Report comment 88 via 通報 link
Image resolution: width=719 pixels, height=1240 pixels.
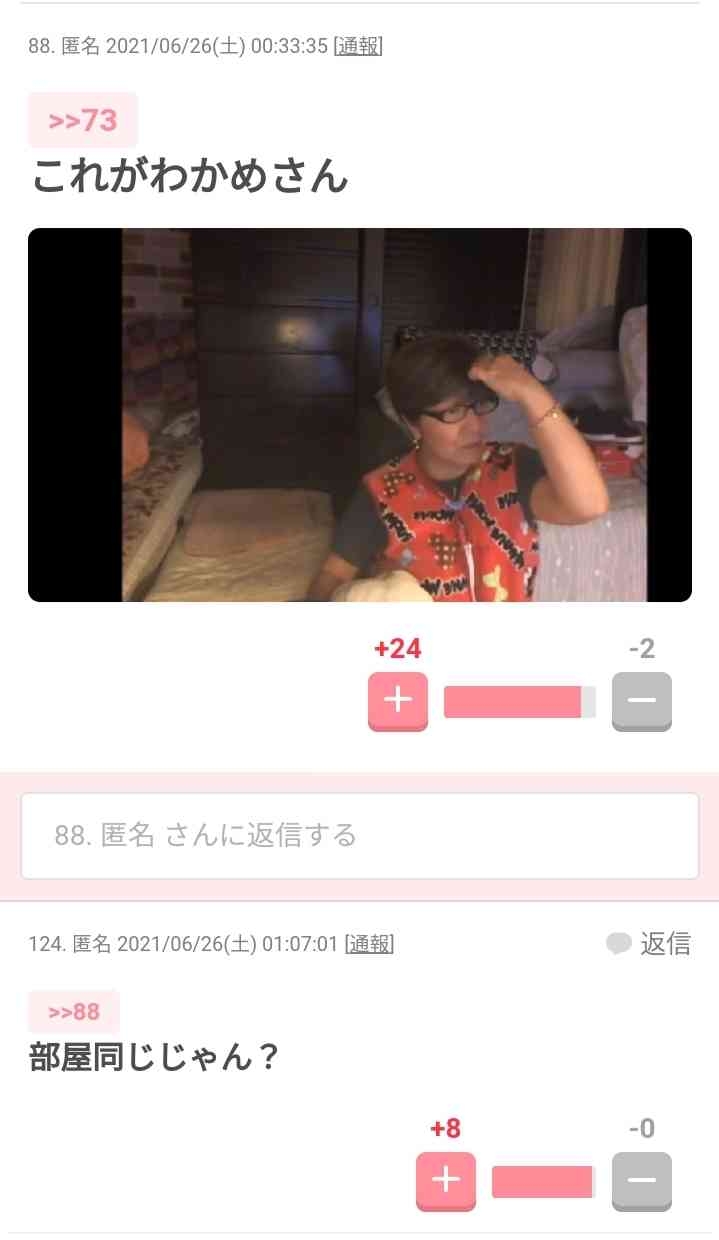(x=358, y=46)
